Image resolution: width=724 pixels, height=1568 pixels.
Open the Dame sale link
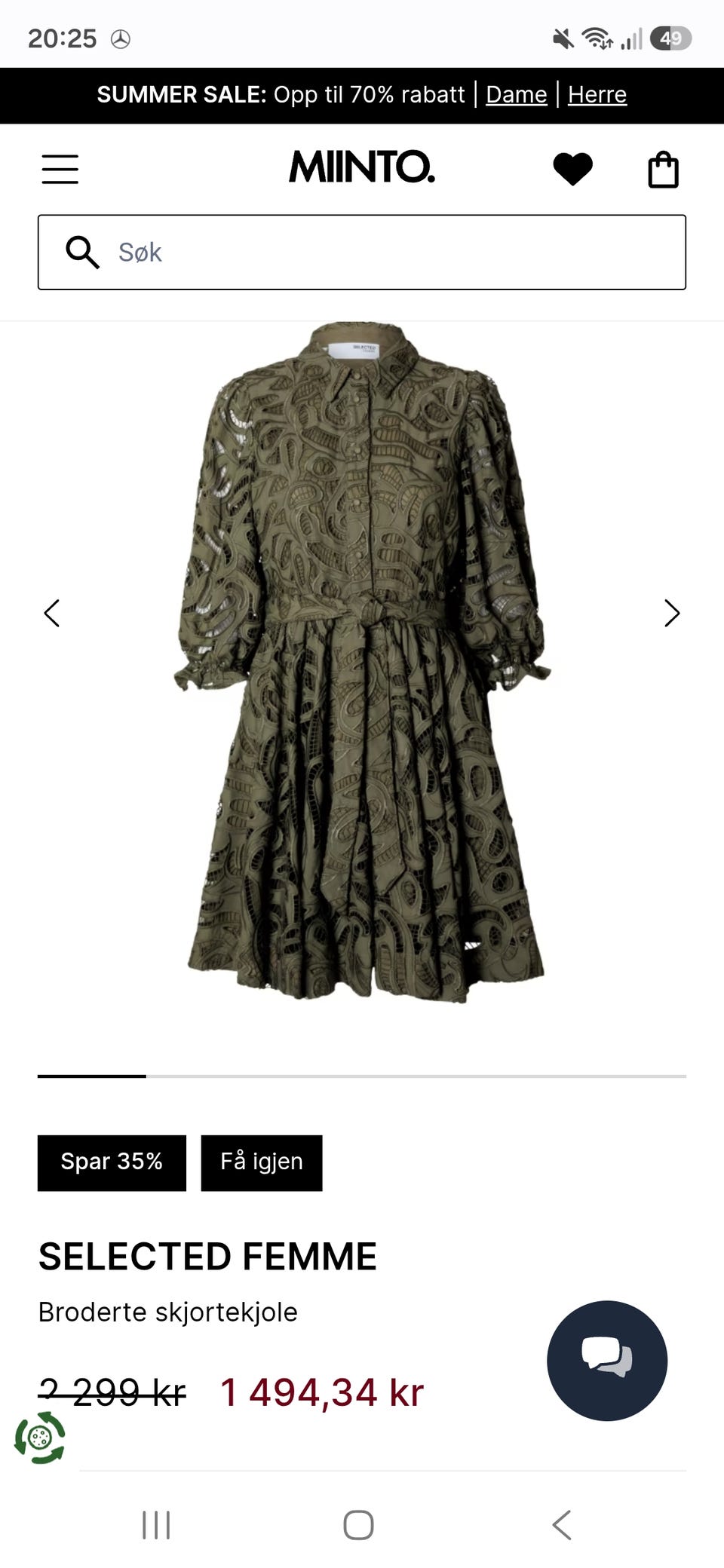(x=517, y=94)
